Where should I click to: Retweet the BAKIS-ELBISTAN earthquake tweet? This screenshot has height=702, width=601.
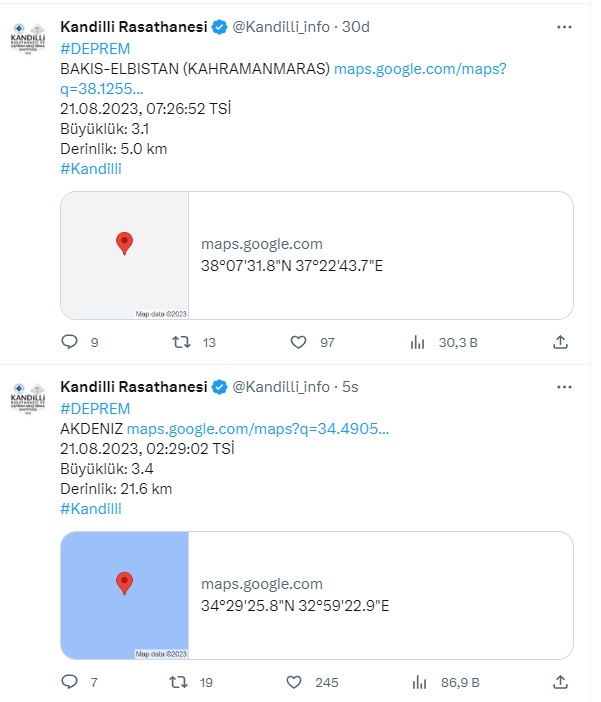pos(181,342)
